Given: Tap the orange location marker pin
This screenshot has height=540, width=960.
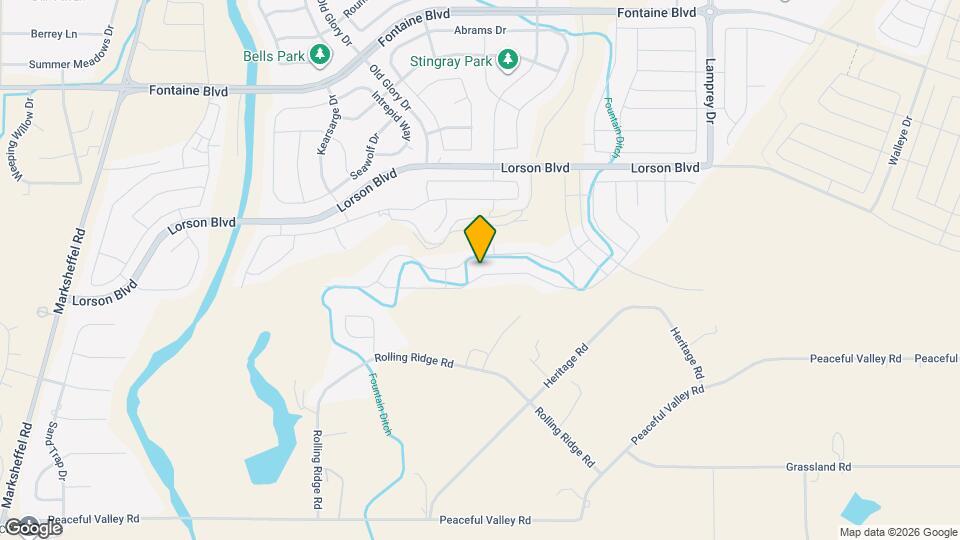Looking at the screenshot, I should (480, 238).
